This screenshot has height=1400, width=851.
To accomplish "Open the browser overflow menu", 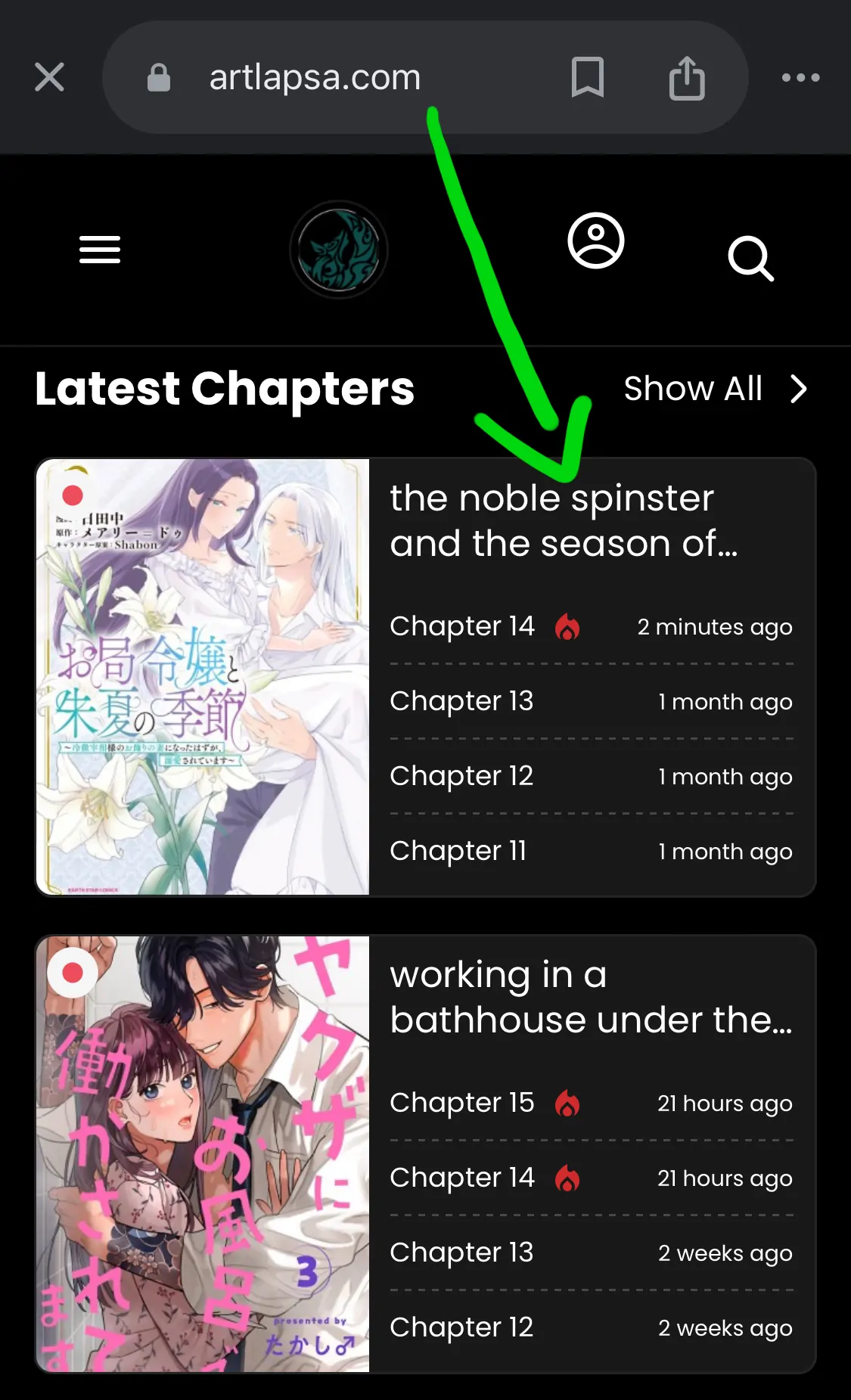I will 800,77.
